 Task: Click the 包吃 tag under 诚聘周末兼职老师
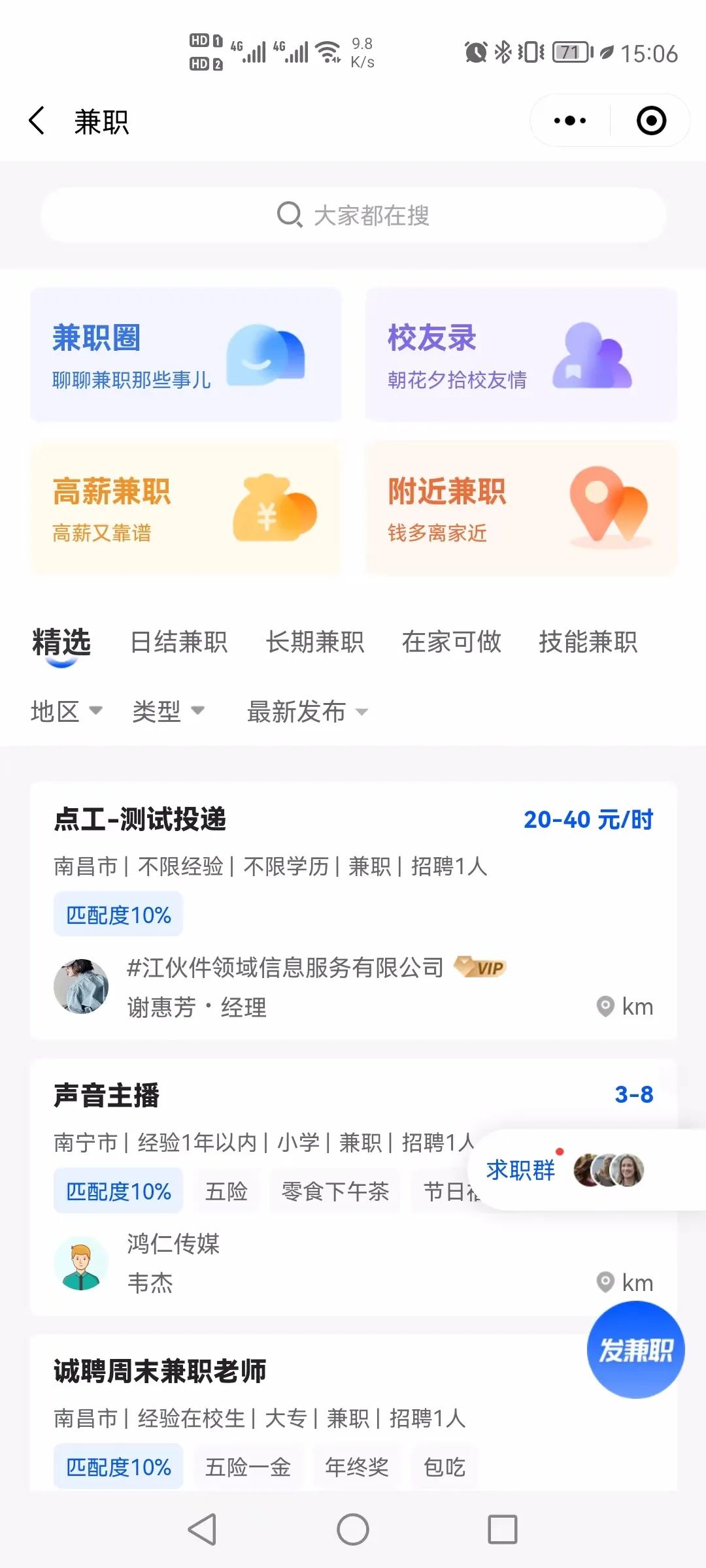pos(444,1467)
